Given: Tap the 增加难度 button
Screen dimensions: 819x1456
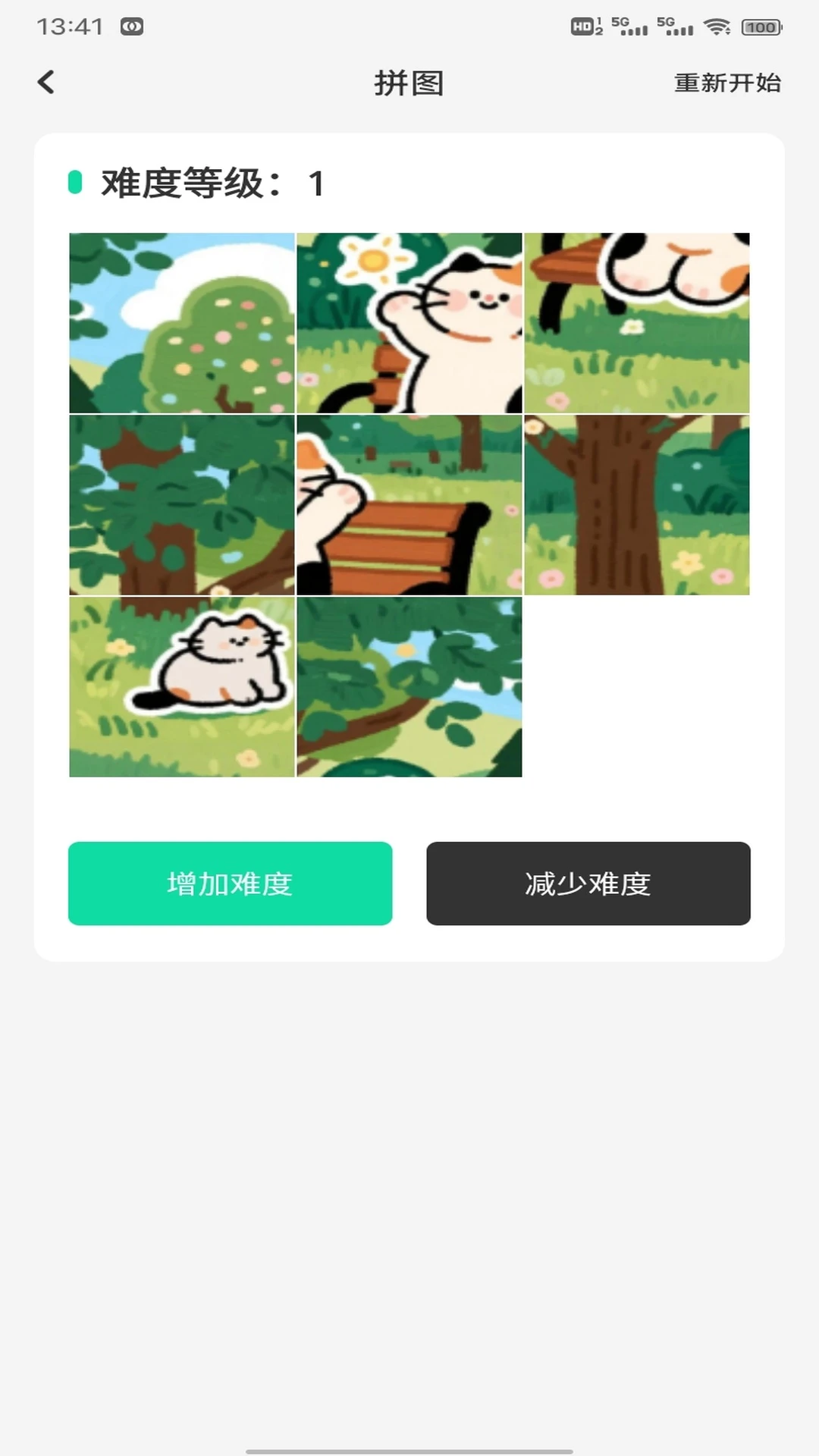Looking at the screenshot, I should click(230, 883).
